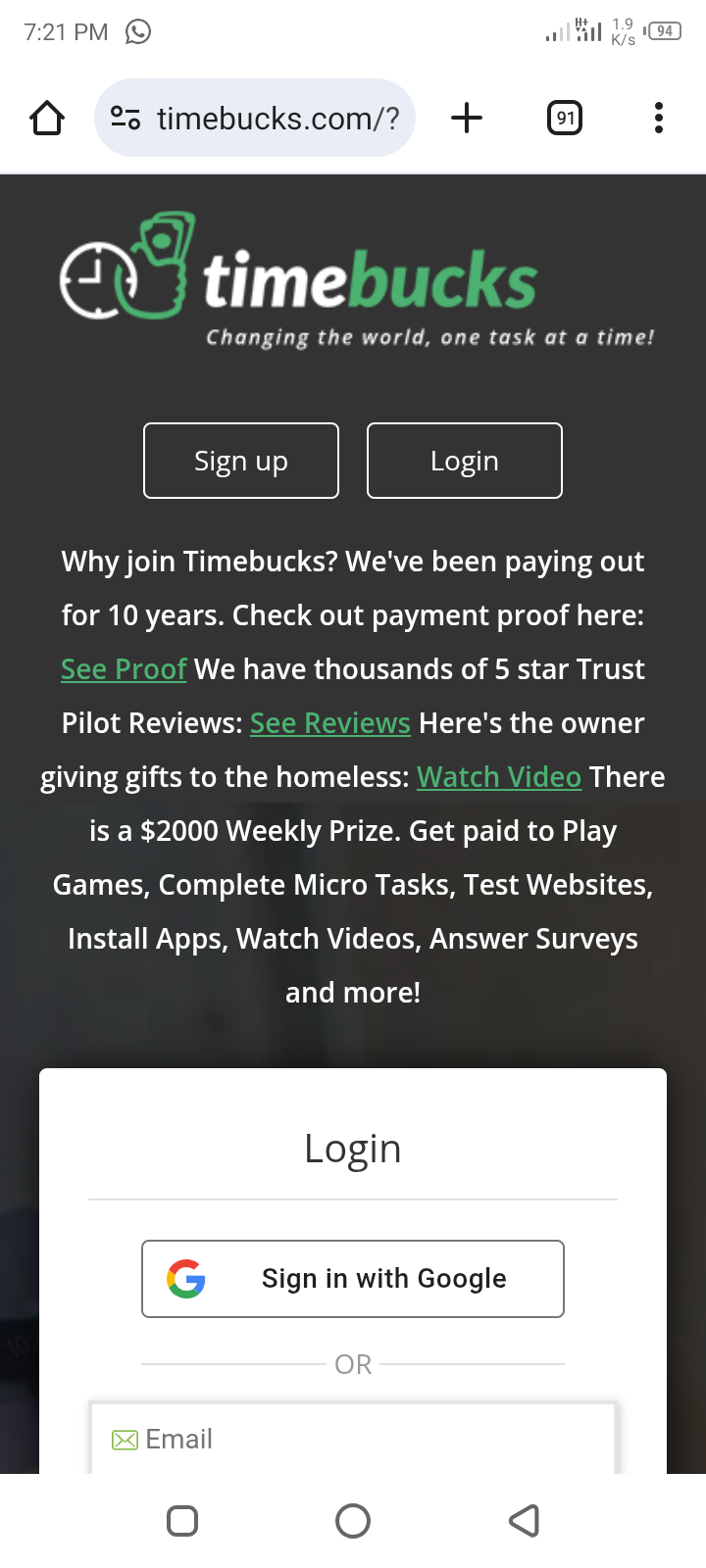
Task: Focus the Email input field
Action: 353,1439
